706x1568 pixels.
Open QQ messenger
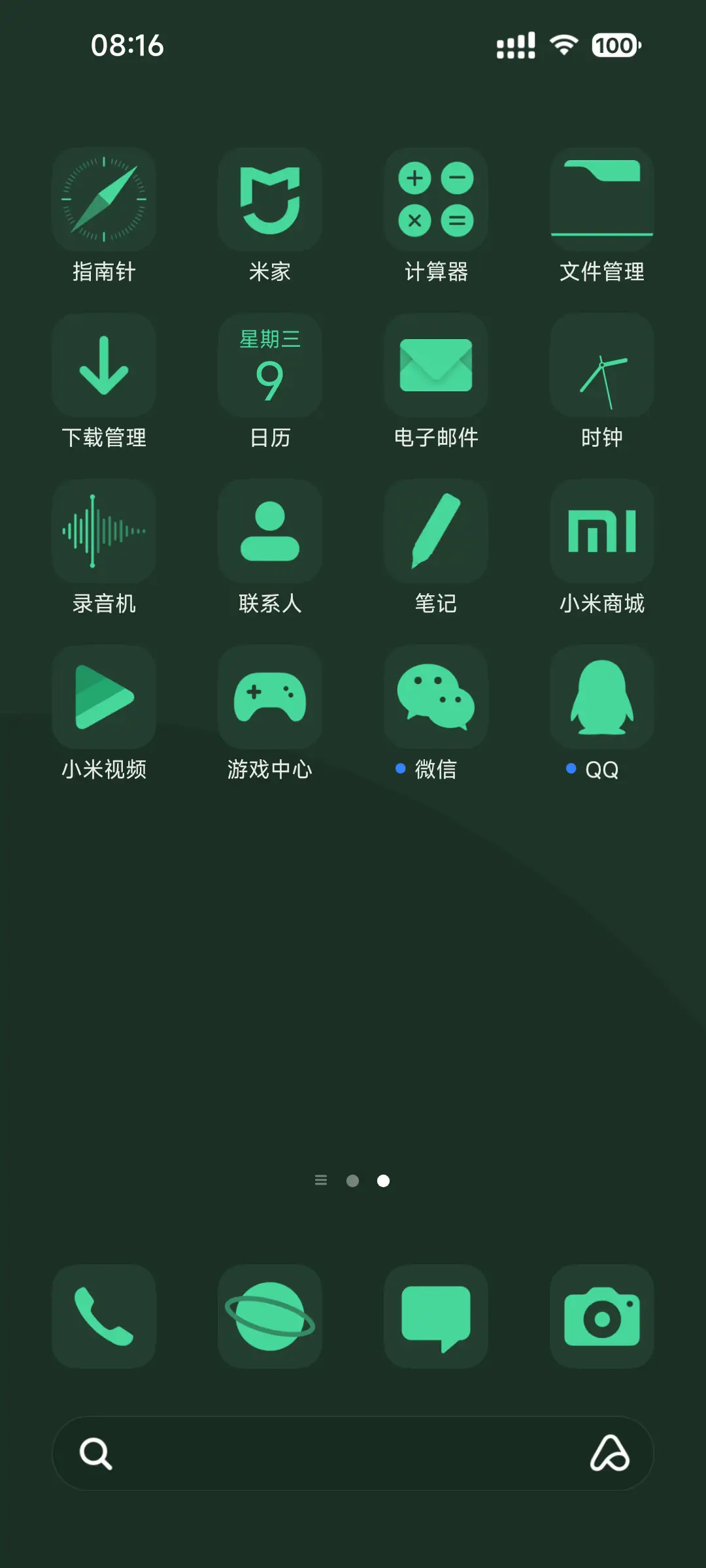click(x=601, y=696)
